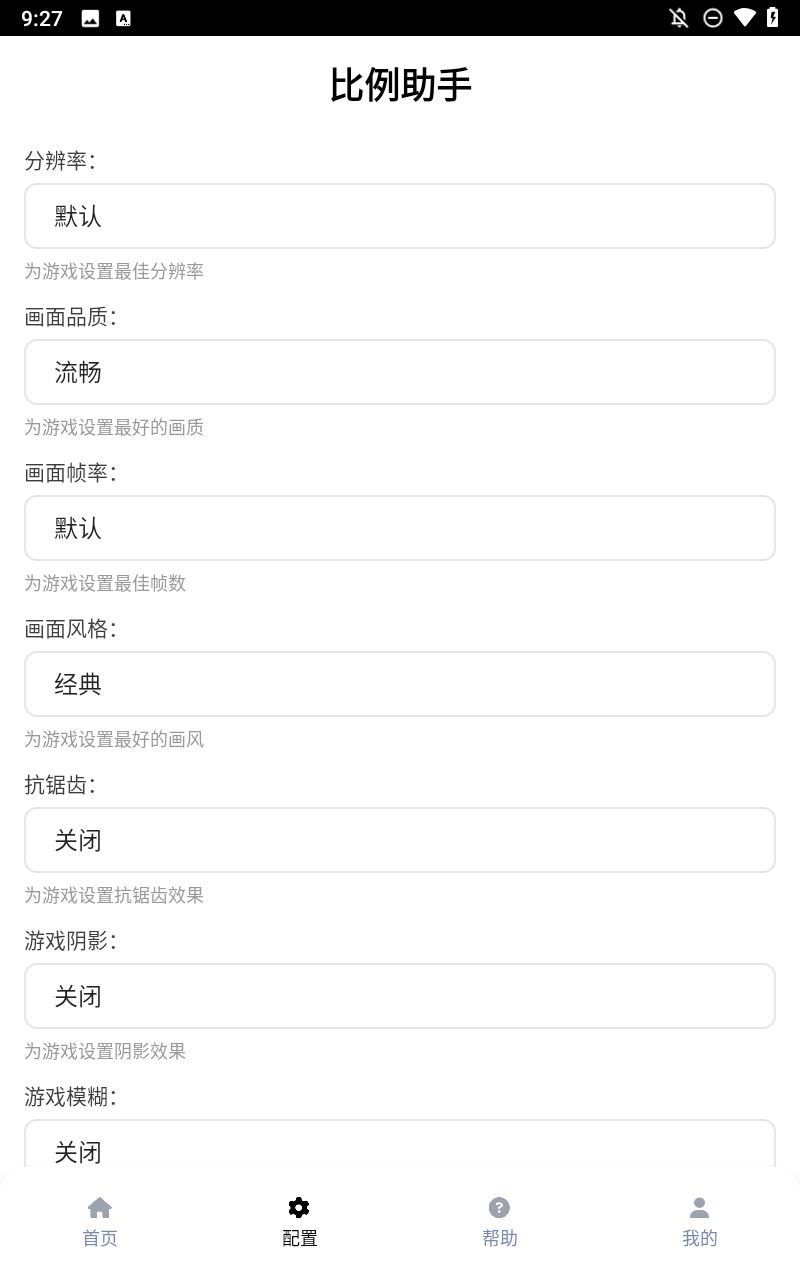The width and height of the screenshot is (800, 1280).
Task: Expand the 游戏阴影 dropdown
Action: click(x=400, y=996)
